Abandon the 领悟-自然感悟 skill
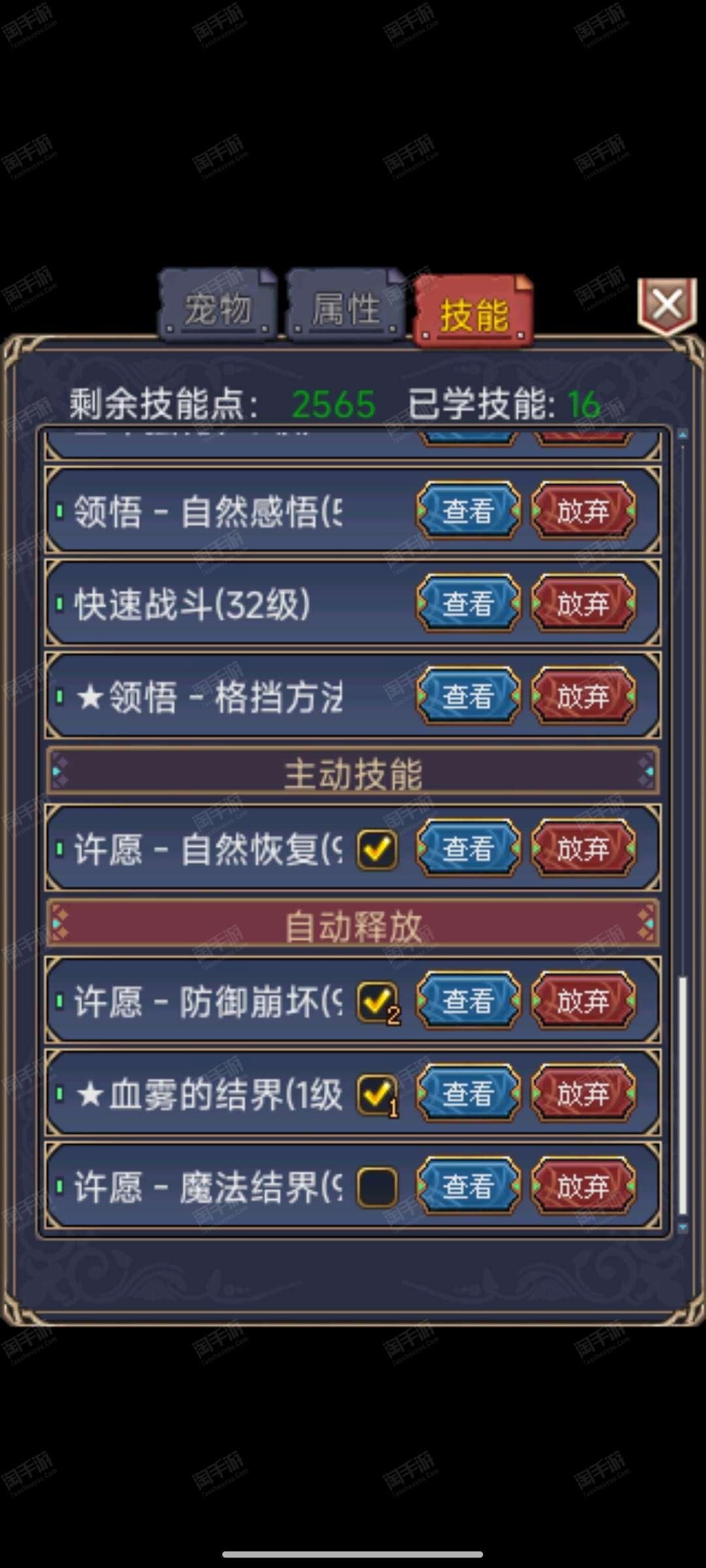706x1568 pixels. tap(583, 510)
